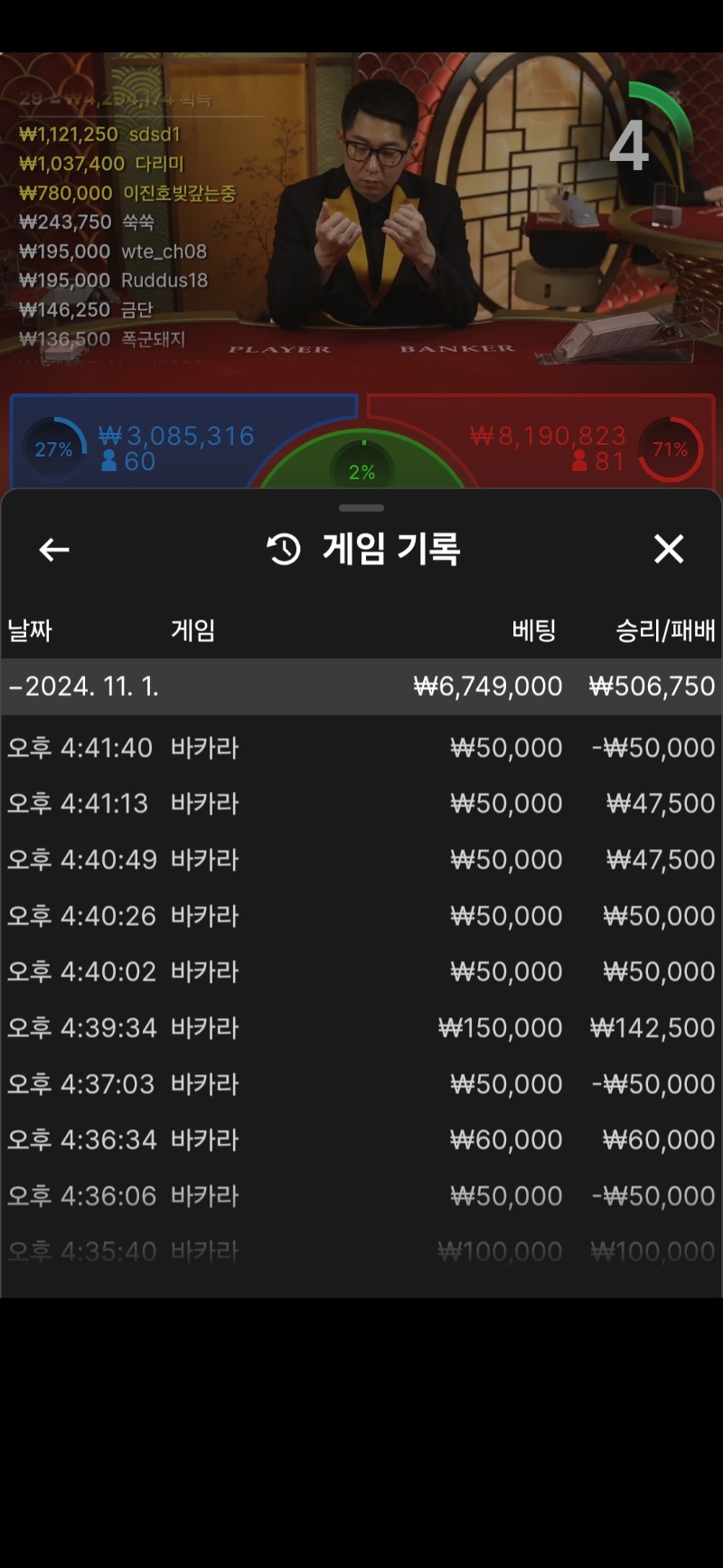Open the 오후 4:41:13 baccarat record
The image size is (723, 1568).
pyautogui.click(x=361, y=804)
